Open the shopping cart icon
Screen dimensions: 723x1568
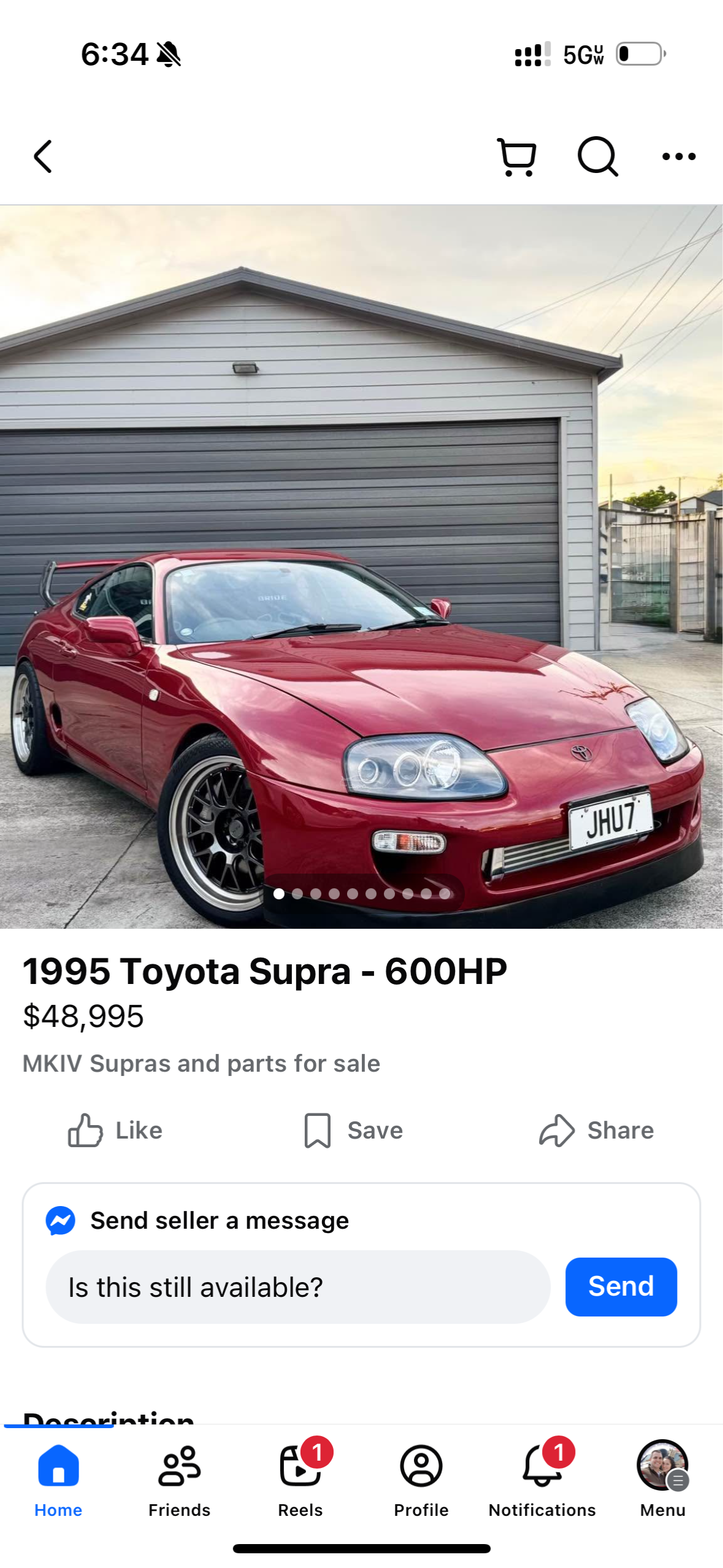(x=517, y=157)
